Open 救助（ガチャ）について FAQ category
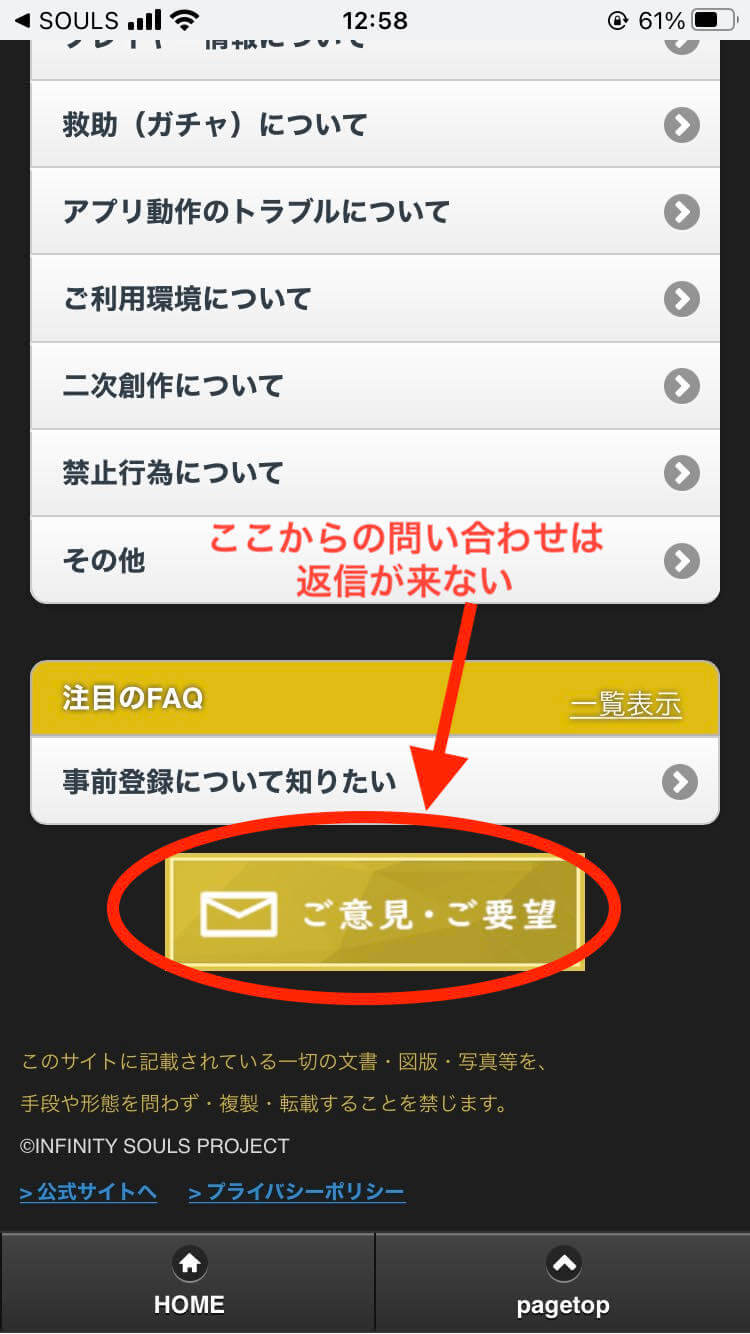 (375, 124)
